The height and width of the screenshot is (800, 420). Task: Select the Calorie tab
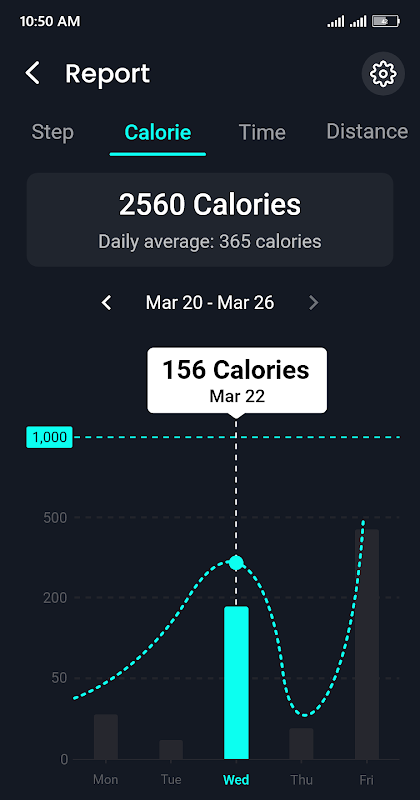(x=158, y=132)
